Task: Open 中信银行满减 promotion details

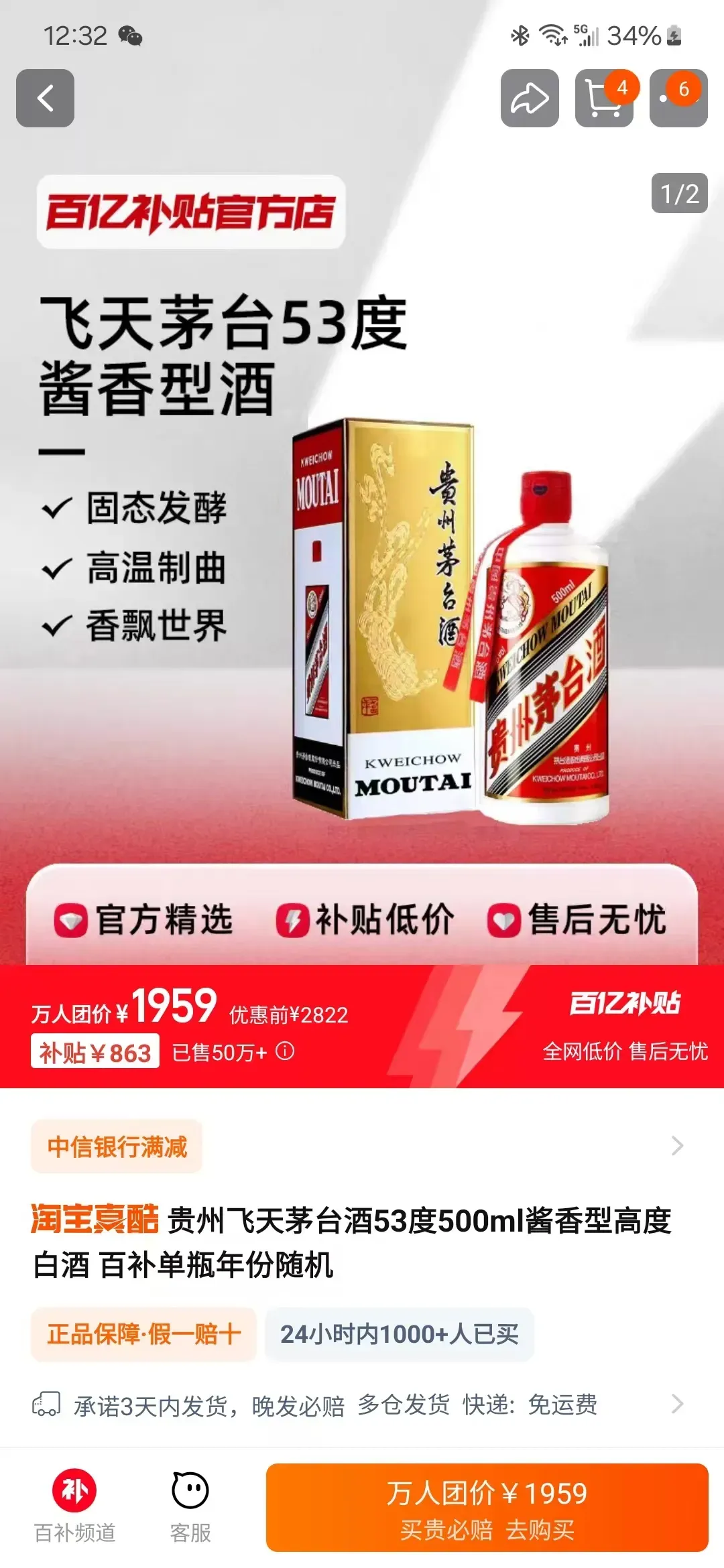Action: click(x=117, y=1147)
